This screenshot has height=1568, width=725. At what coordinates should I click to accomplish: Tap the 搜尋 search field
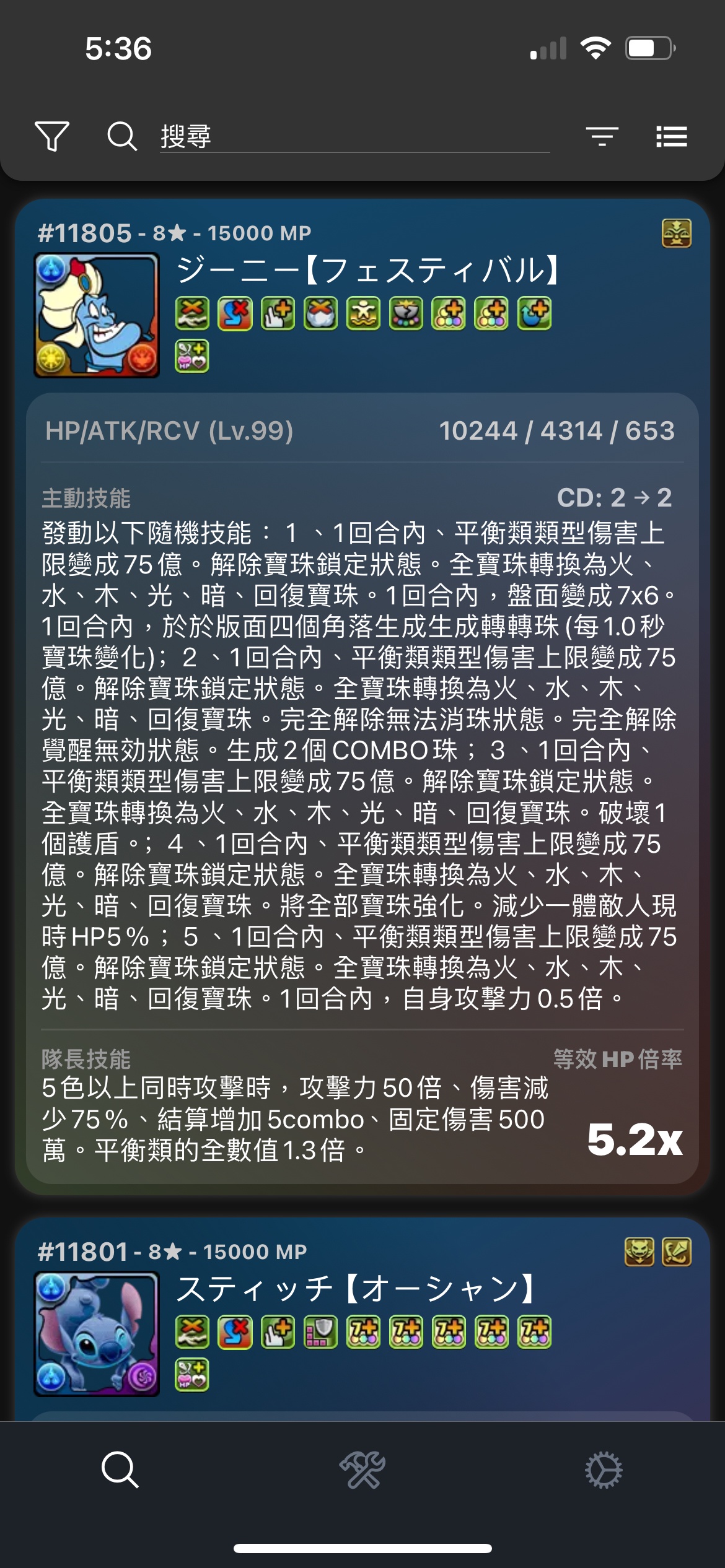pyautogui.click(x=353, y=136)
